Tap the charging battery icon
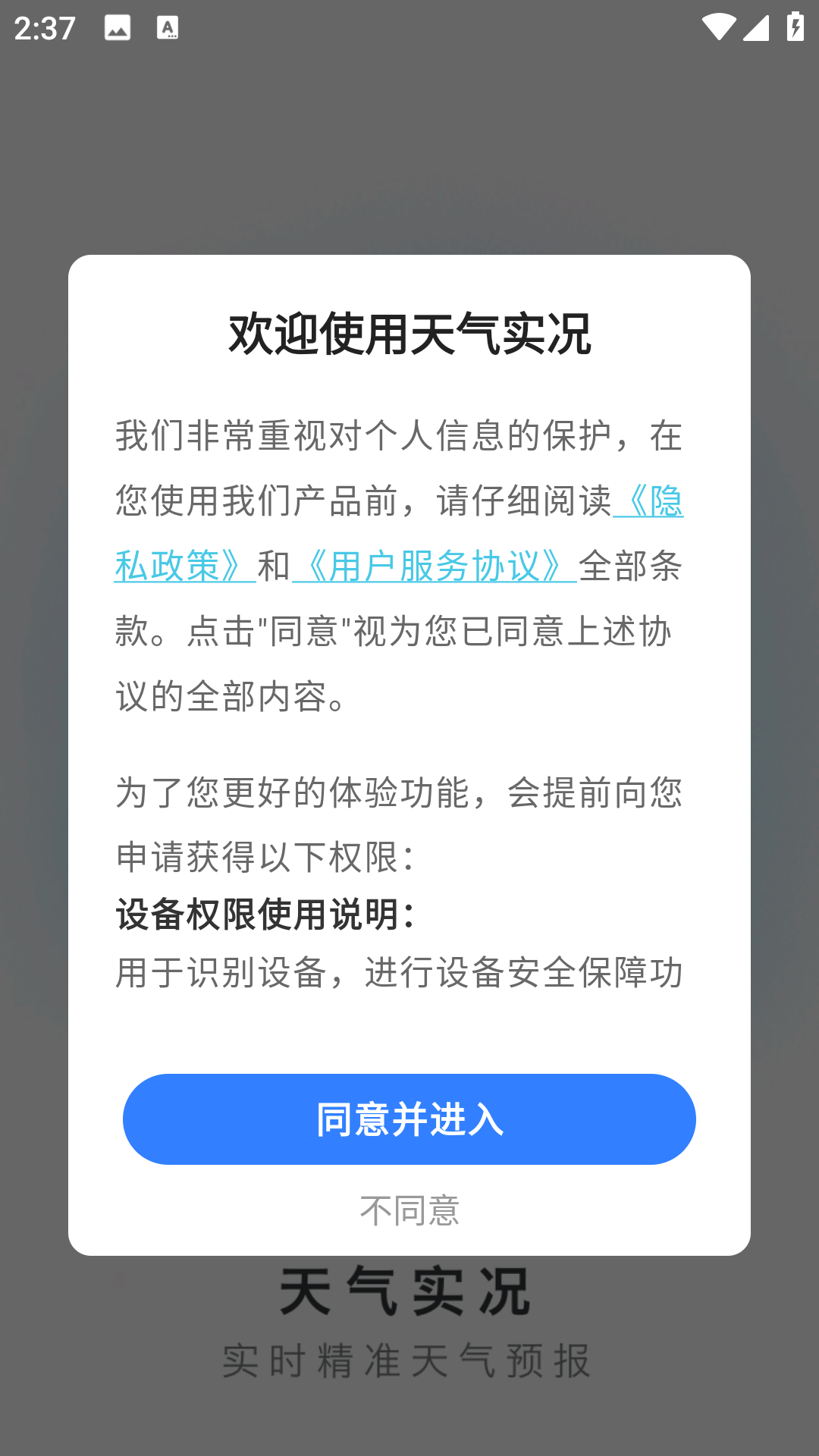The image size is (819, 1456). [794, 25]
